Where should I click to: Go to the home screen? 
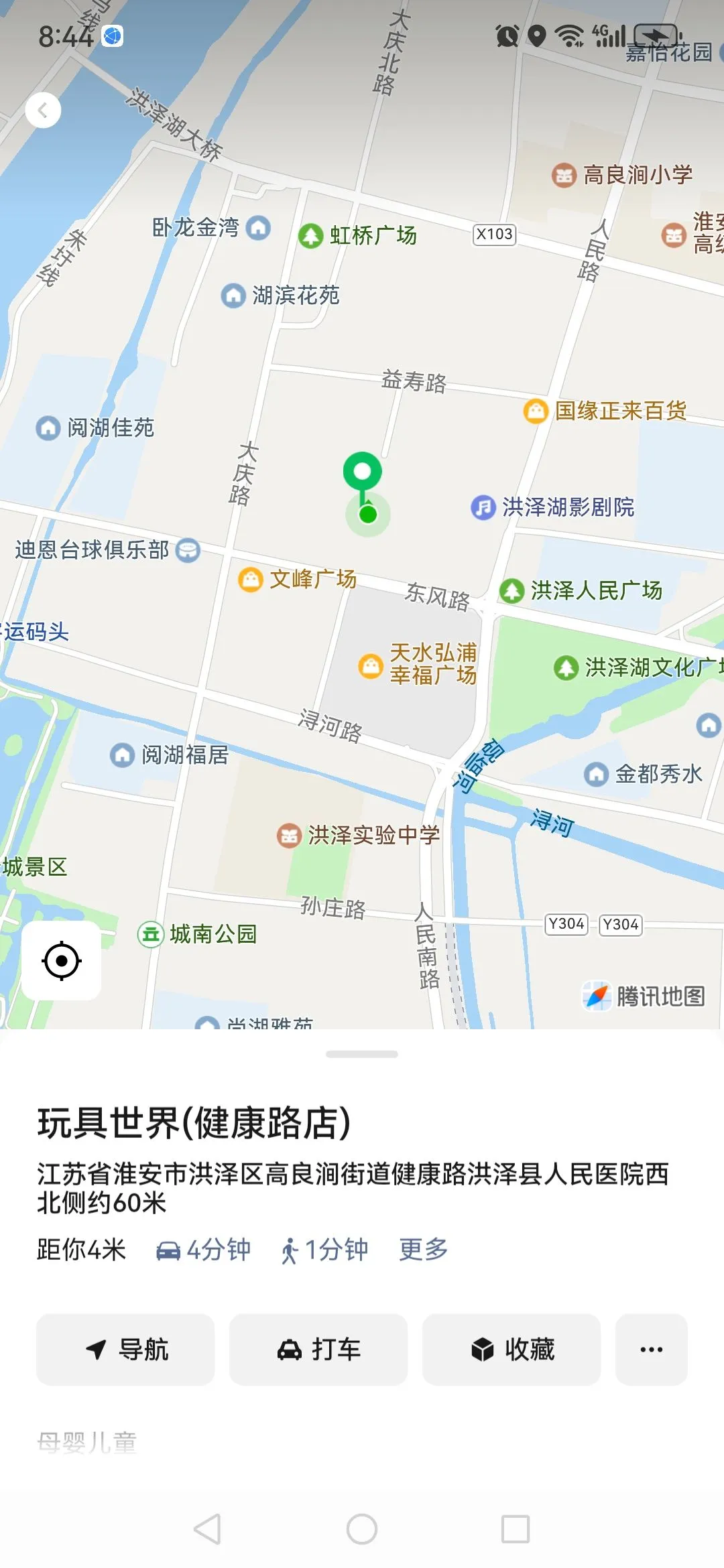click(362, 1529)
